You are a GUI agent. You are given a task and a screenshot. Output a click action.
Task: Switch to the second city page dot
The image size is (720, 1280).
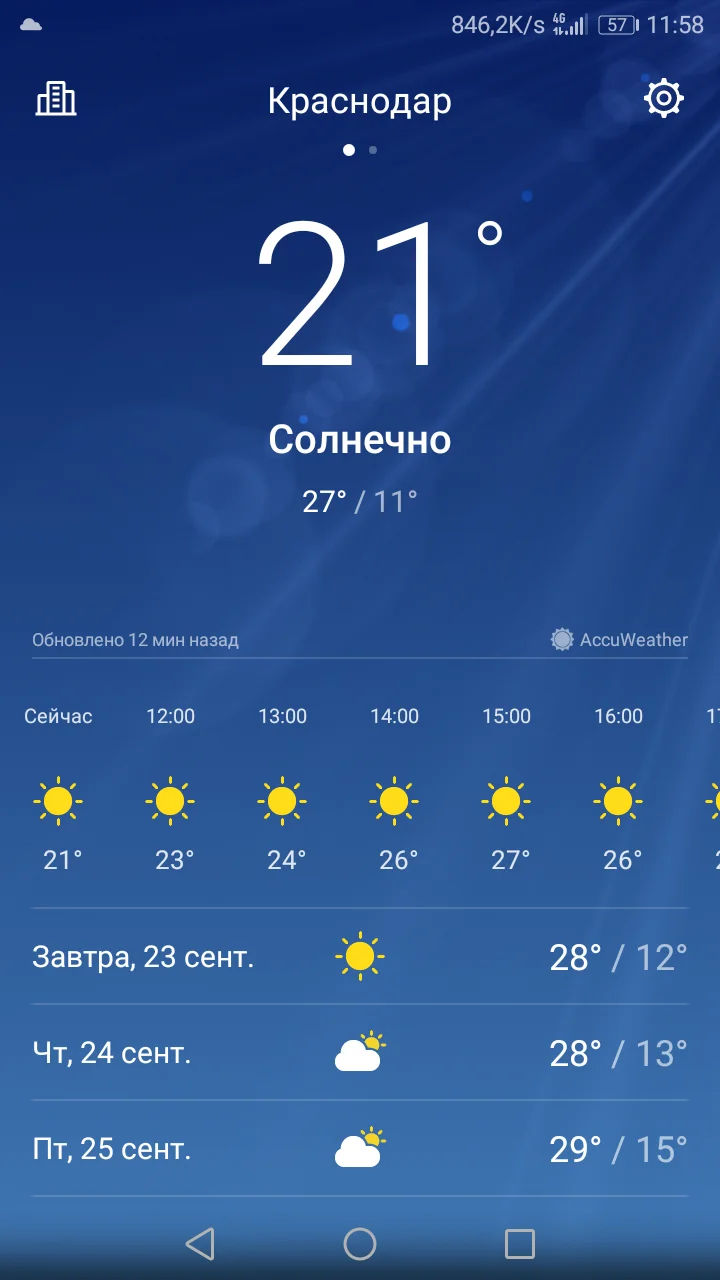[372, 150]
